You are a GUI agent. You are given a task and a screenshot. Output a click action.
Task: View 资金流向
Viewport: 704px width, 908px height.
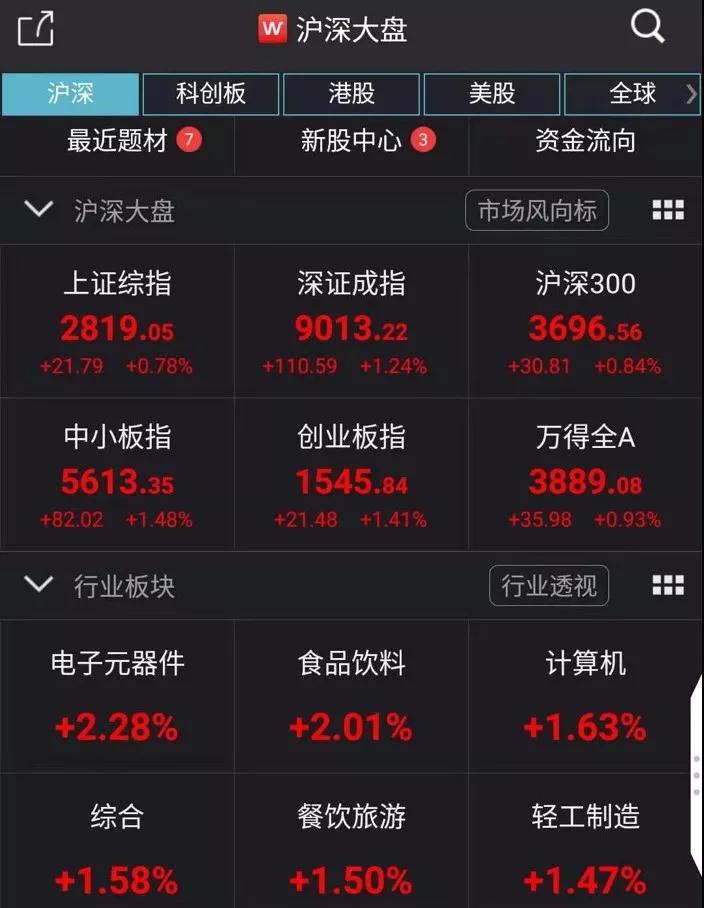coord(585,141)
